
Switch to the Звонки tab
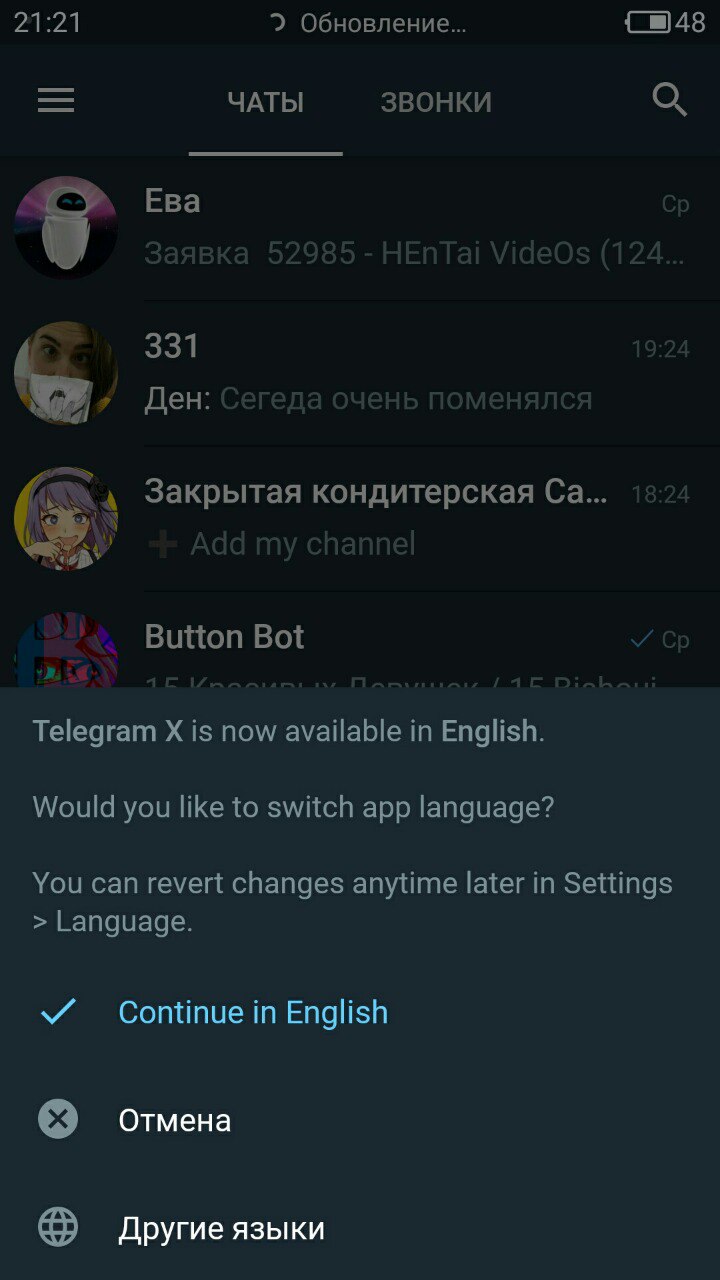436,102
